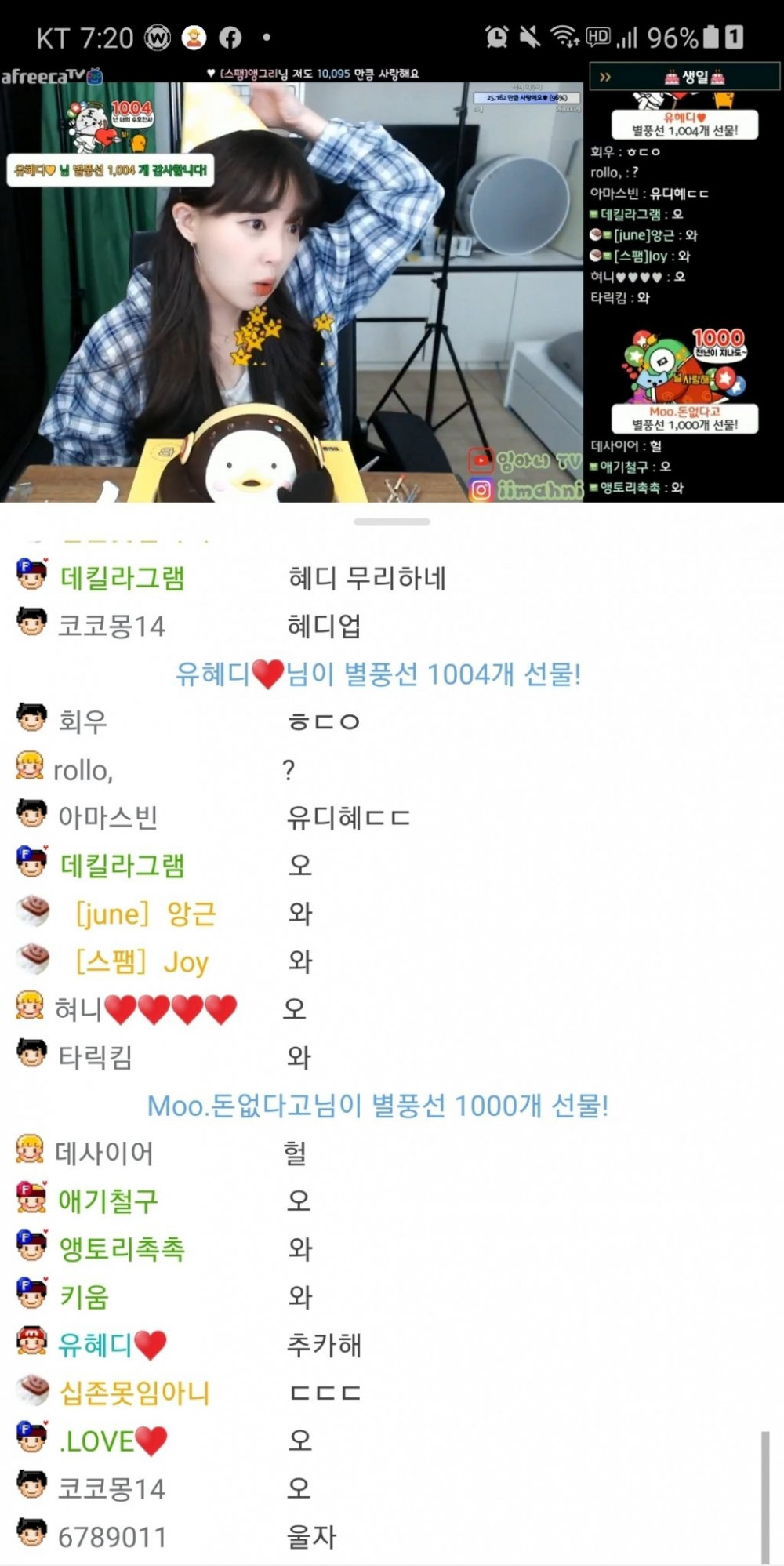Open 앵토리촉촉's chat user menu
Viewport: 784px width, 1566px height.
pos(122,1249)
